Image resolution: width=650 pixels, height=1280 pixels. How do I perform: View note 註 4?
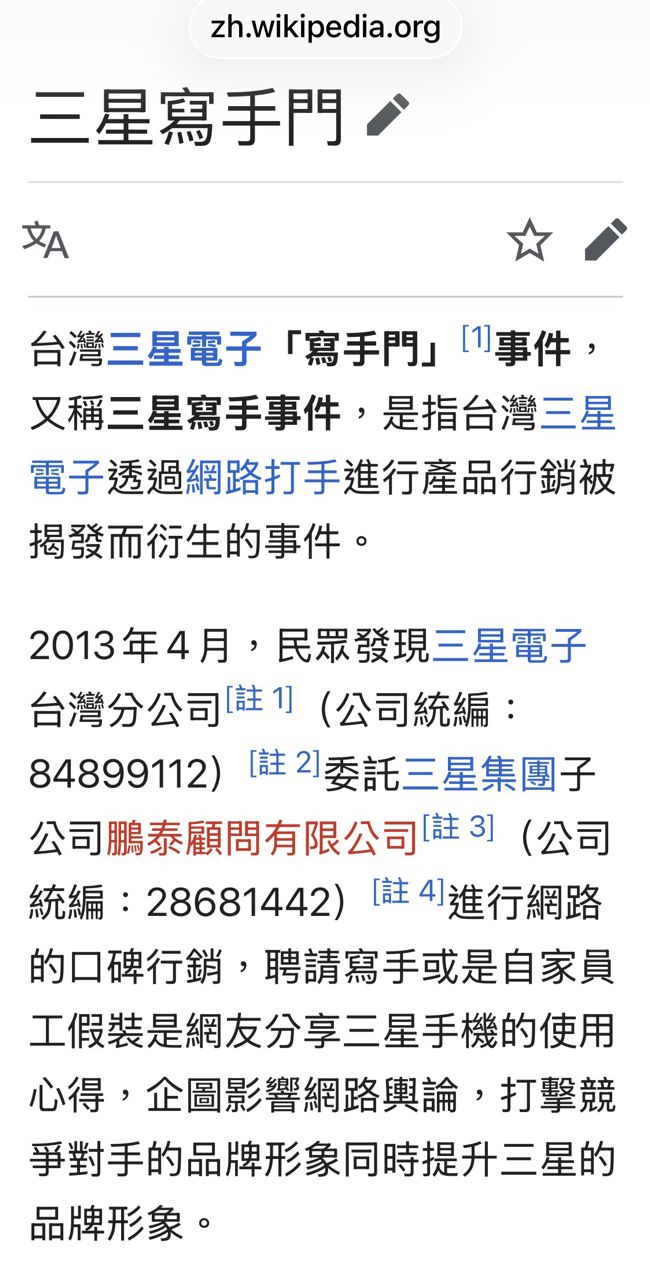point(407,891)
